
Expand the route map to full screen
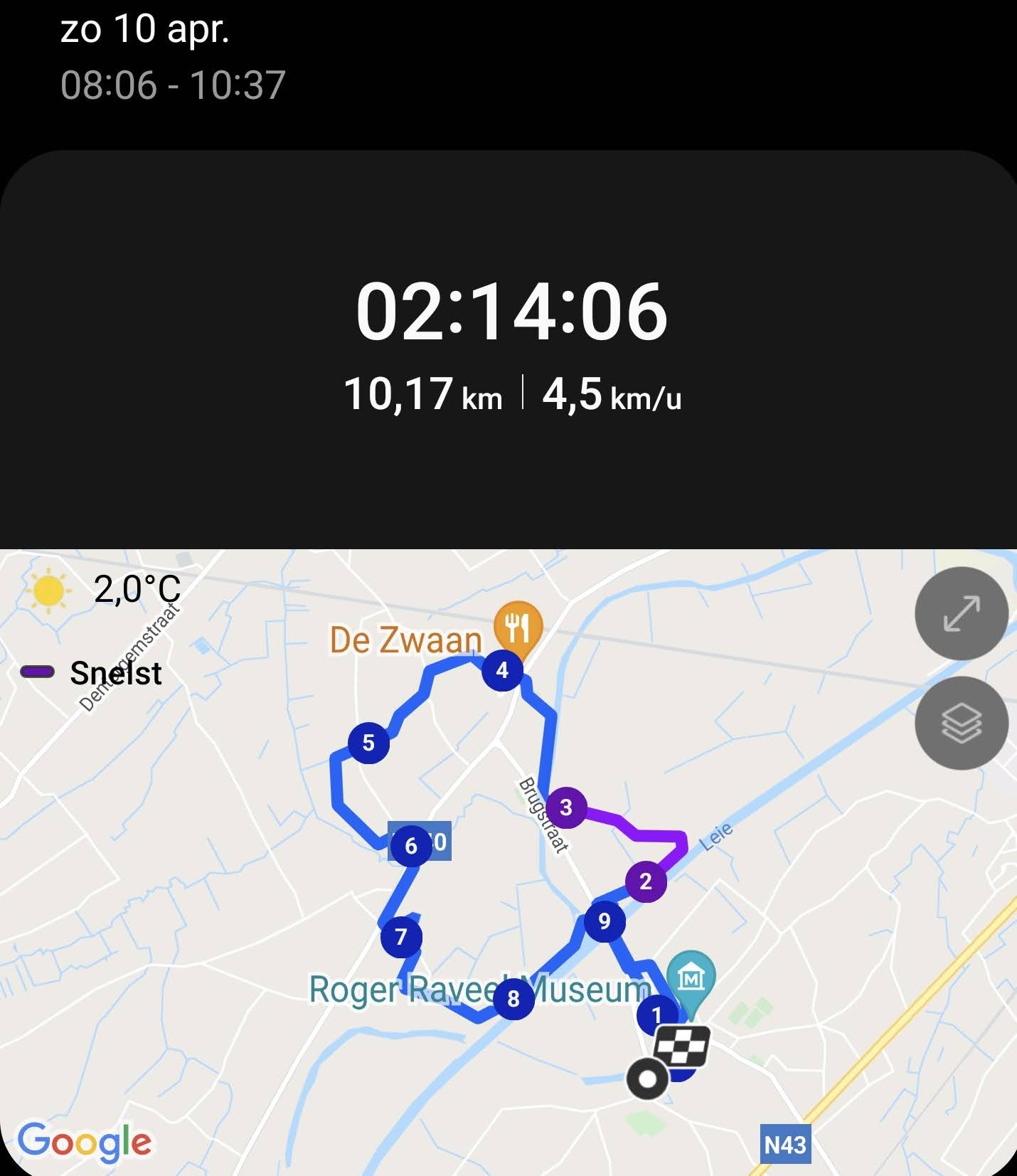click(x=961, y=613)
